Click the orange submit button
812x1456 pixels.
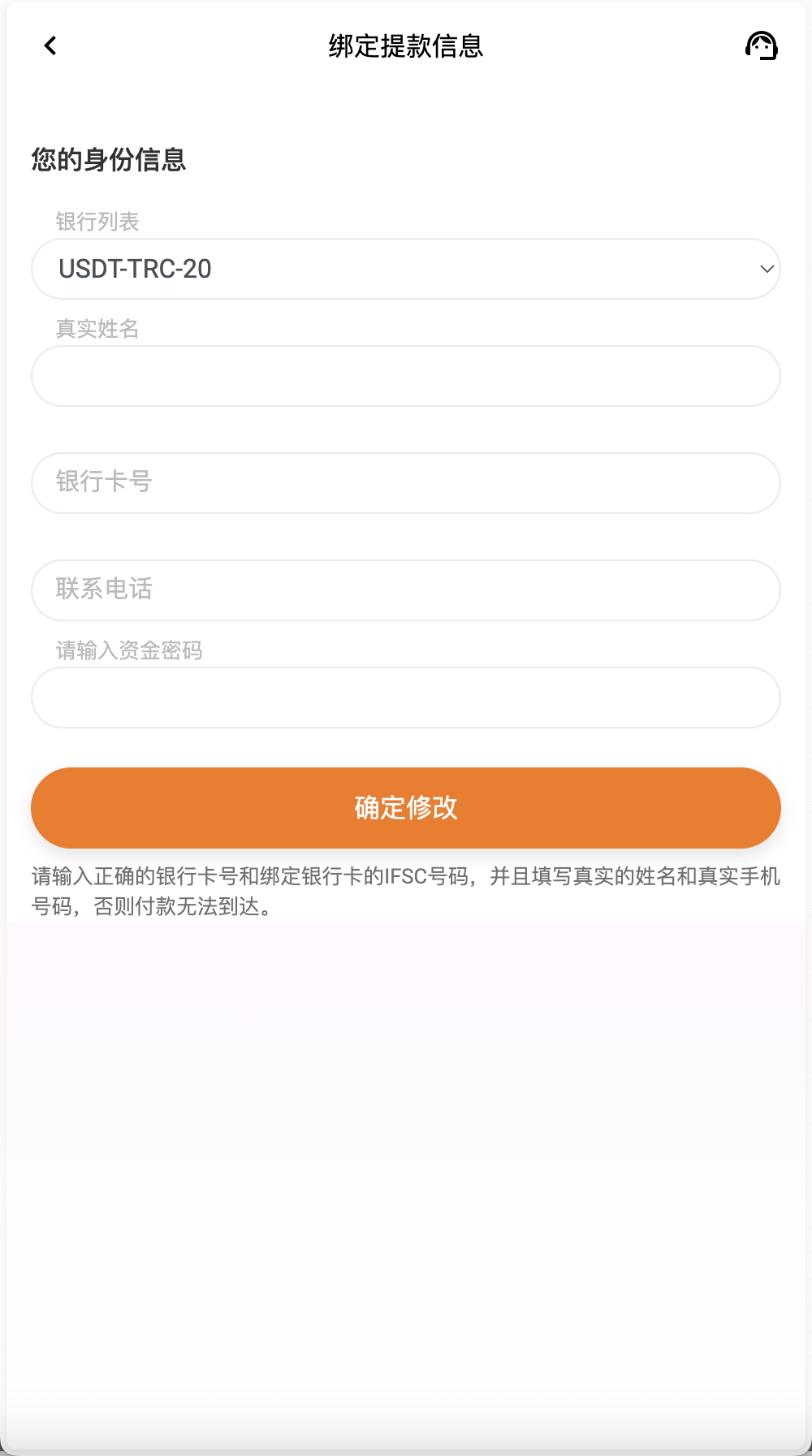coord(405,807)
